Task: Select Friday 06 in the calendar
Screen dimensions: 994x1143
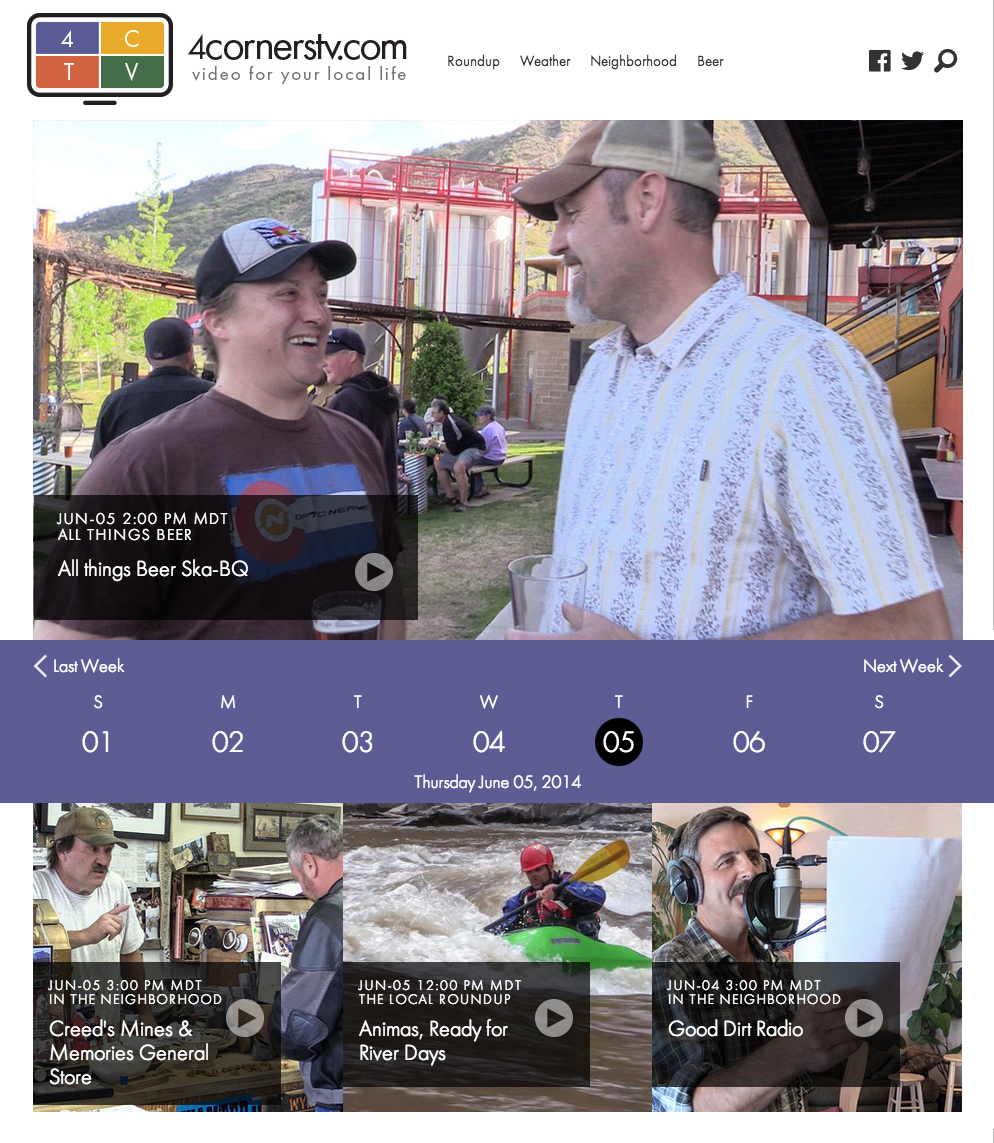Action: pyautogui.click(x=748, y=742)
